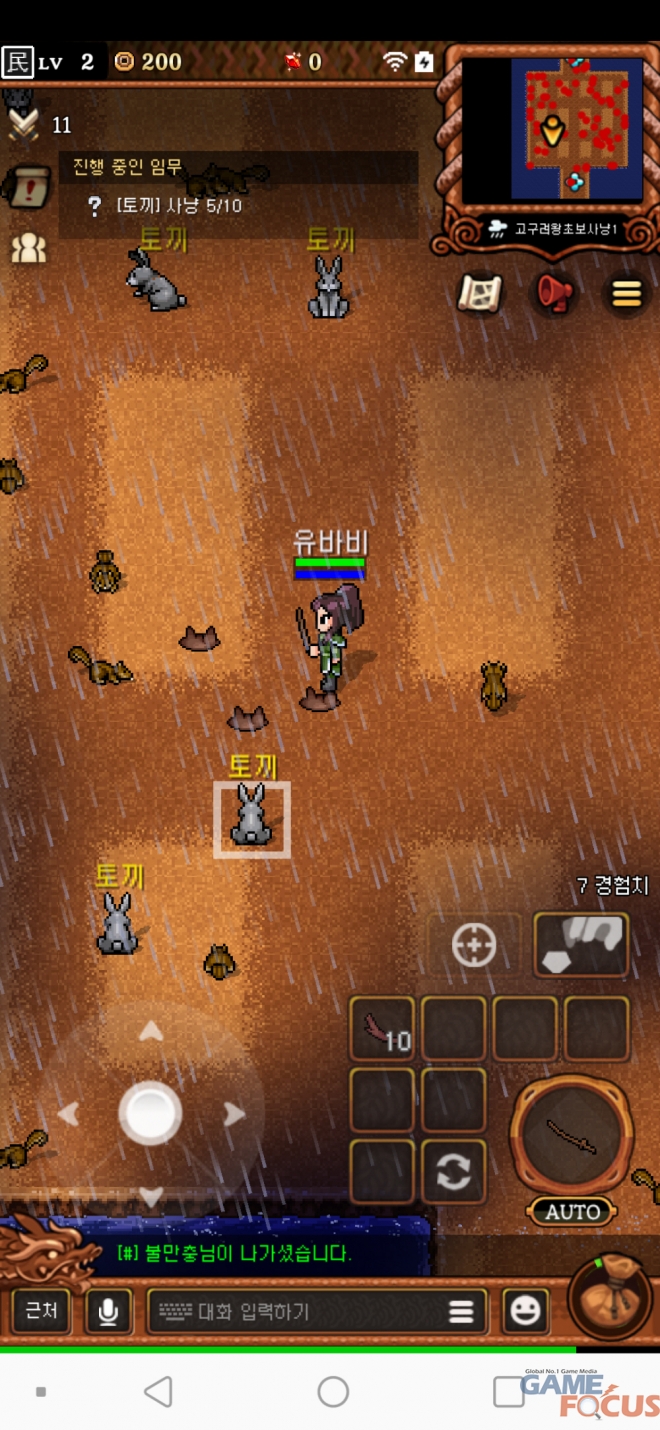This screenshot has width=660, height=1430.
Task: Open the inventory pouch bag
Action: pos(610,1296)
